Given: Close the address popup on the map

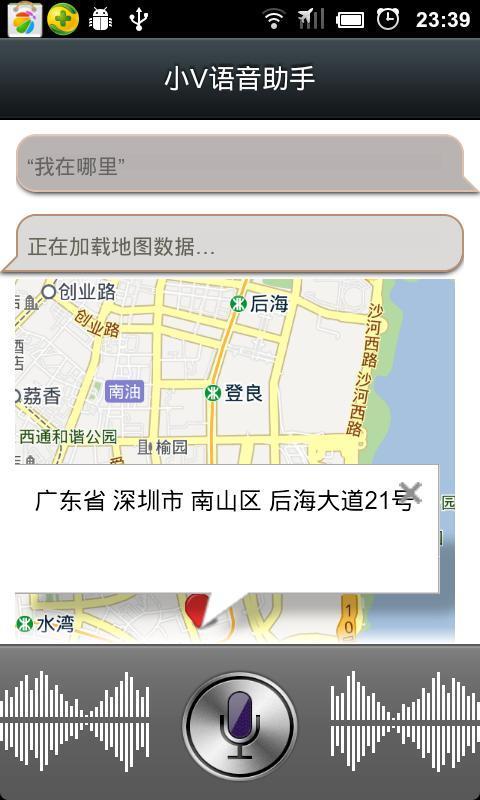Looking at the screenshot, I should click(x=410, y=493).
